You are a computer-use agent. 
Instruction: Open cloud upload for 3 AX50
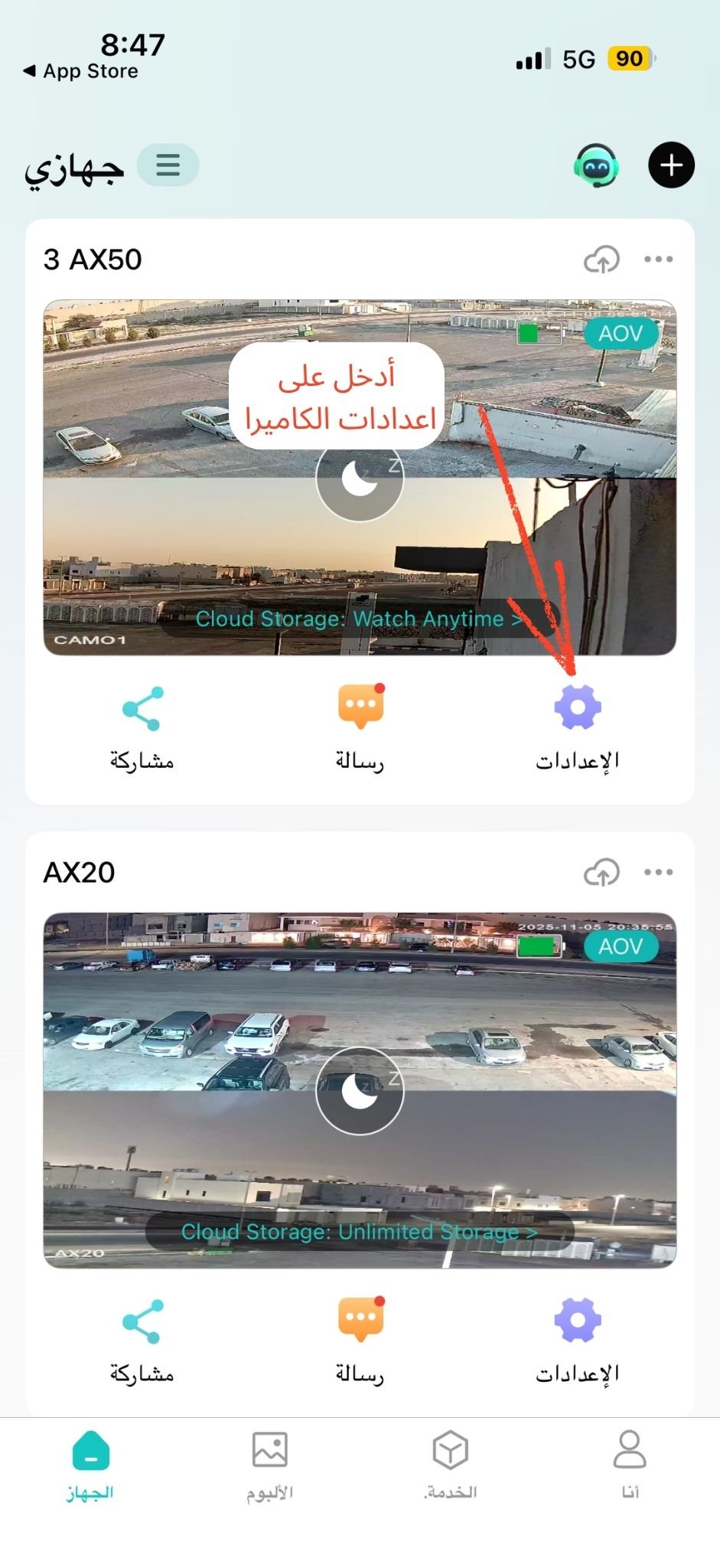pos(601,260)
